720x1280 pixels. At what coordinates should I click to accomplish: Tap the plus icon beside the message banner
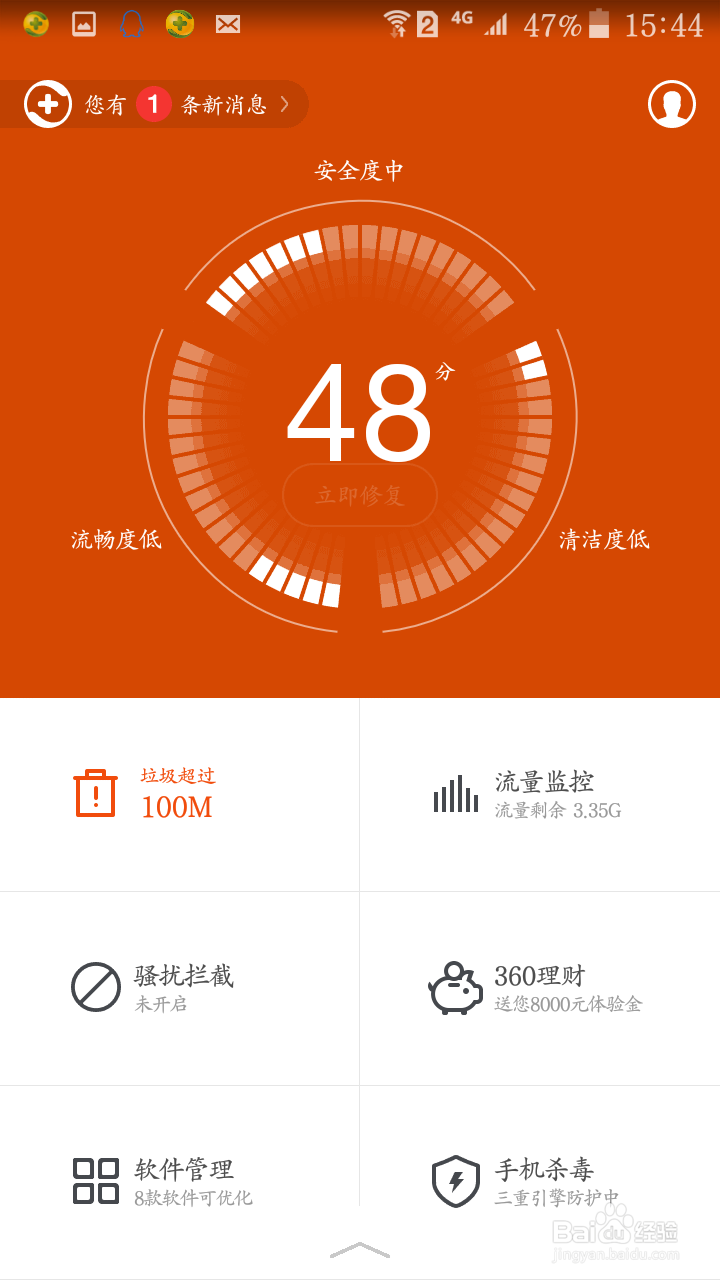[x=47, y=104]
